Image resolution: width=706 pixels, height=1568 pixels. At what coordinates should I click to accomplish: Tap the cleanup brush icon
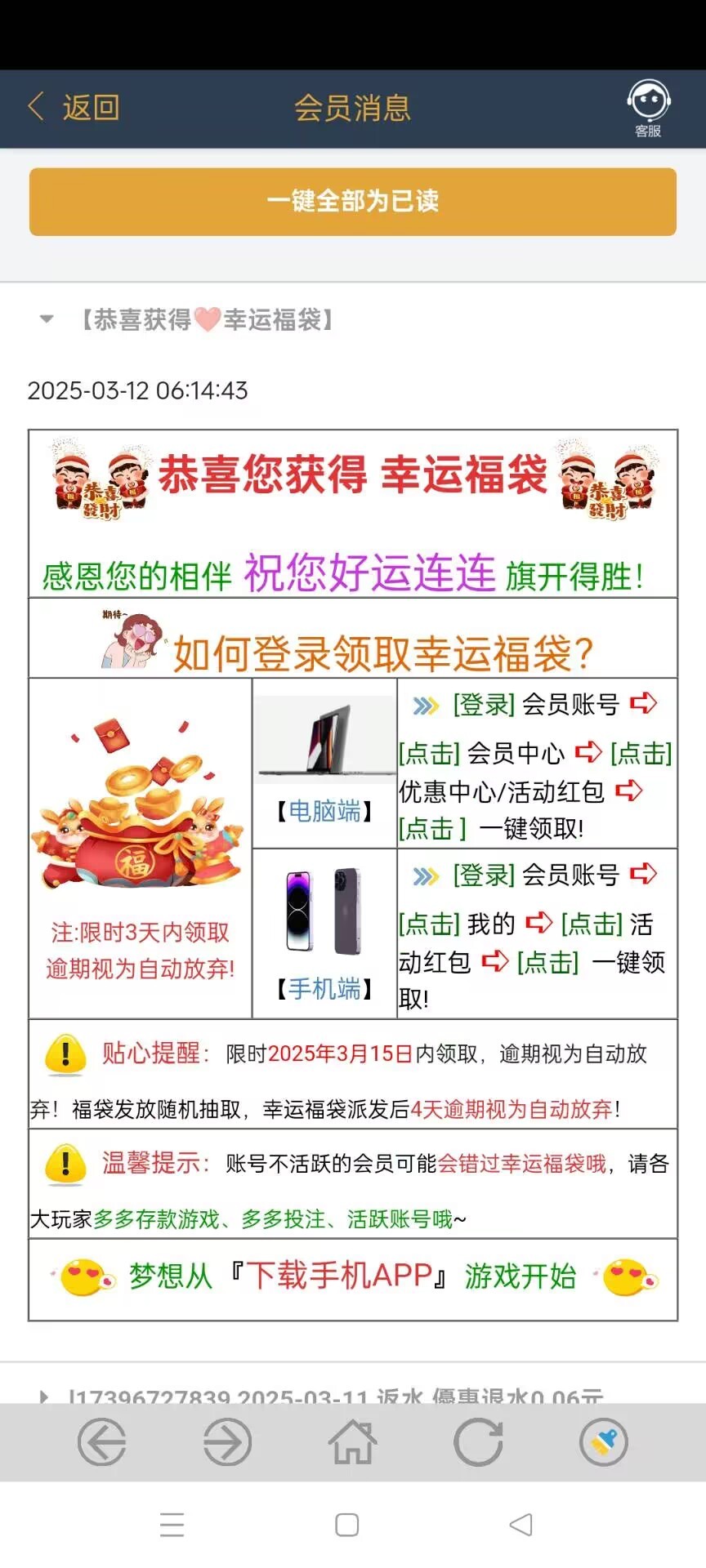(603, 1442)
